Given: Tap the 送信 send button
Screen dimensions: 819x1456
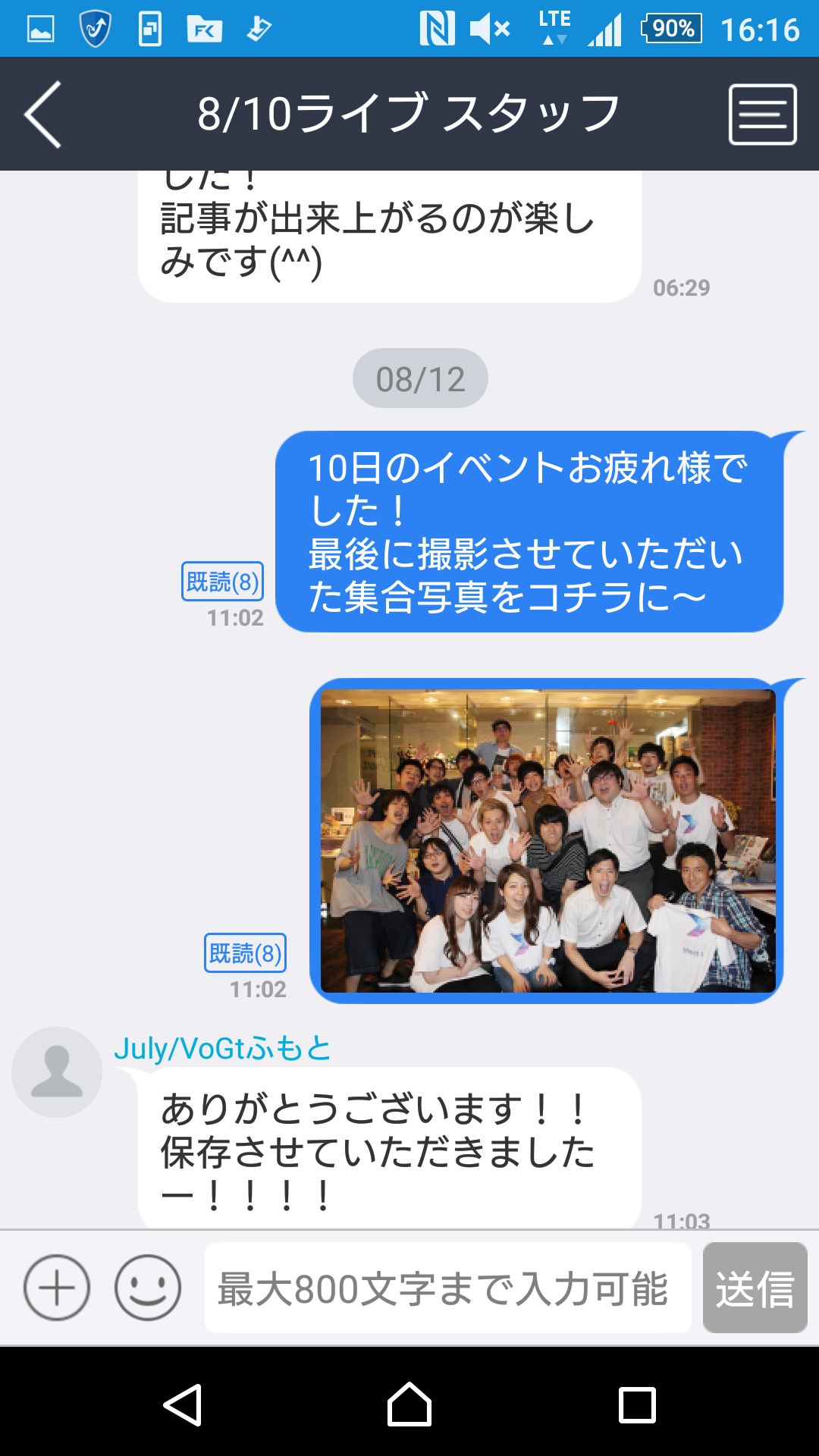Looking at the screenshot, I should pyautogui.click(x=755, y=1288).
